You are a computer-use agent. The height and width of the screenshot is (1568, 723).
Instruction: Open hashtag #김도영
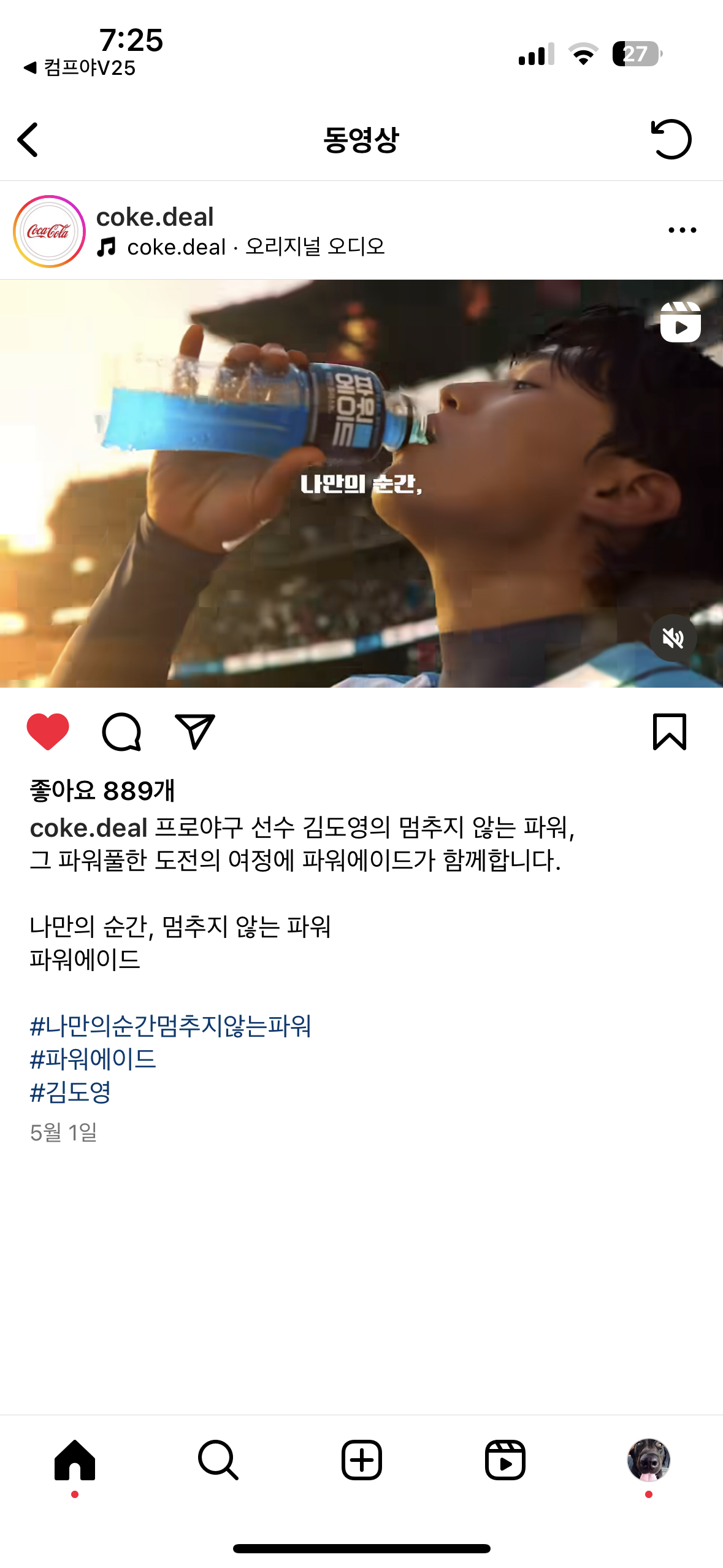coord(71,1092)
